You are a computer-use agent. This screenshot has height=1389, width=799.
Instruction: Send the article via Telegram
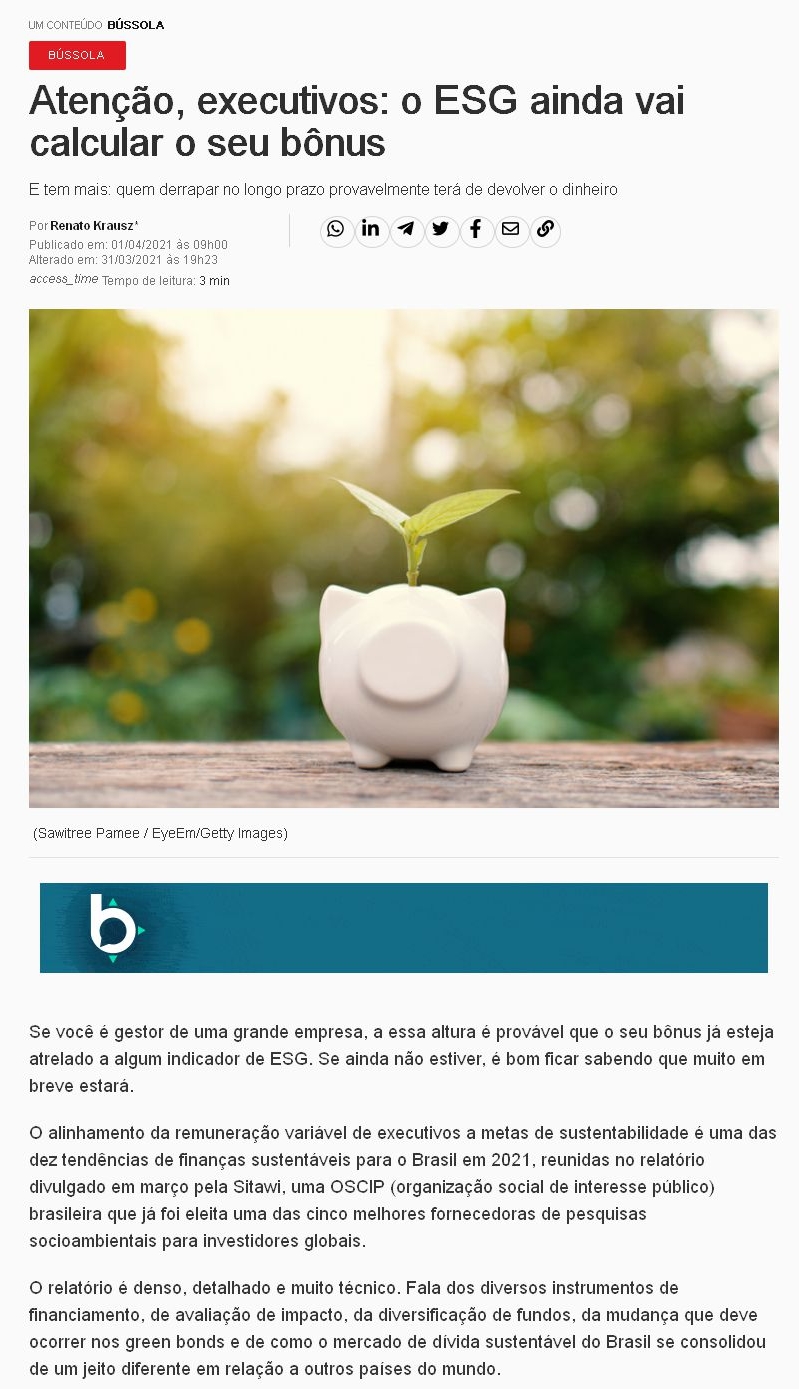406,230
